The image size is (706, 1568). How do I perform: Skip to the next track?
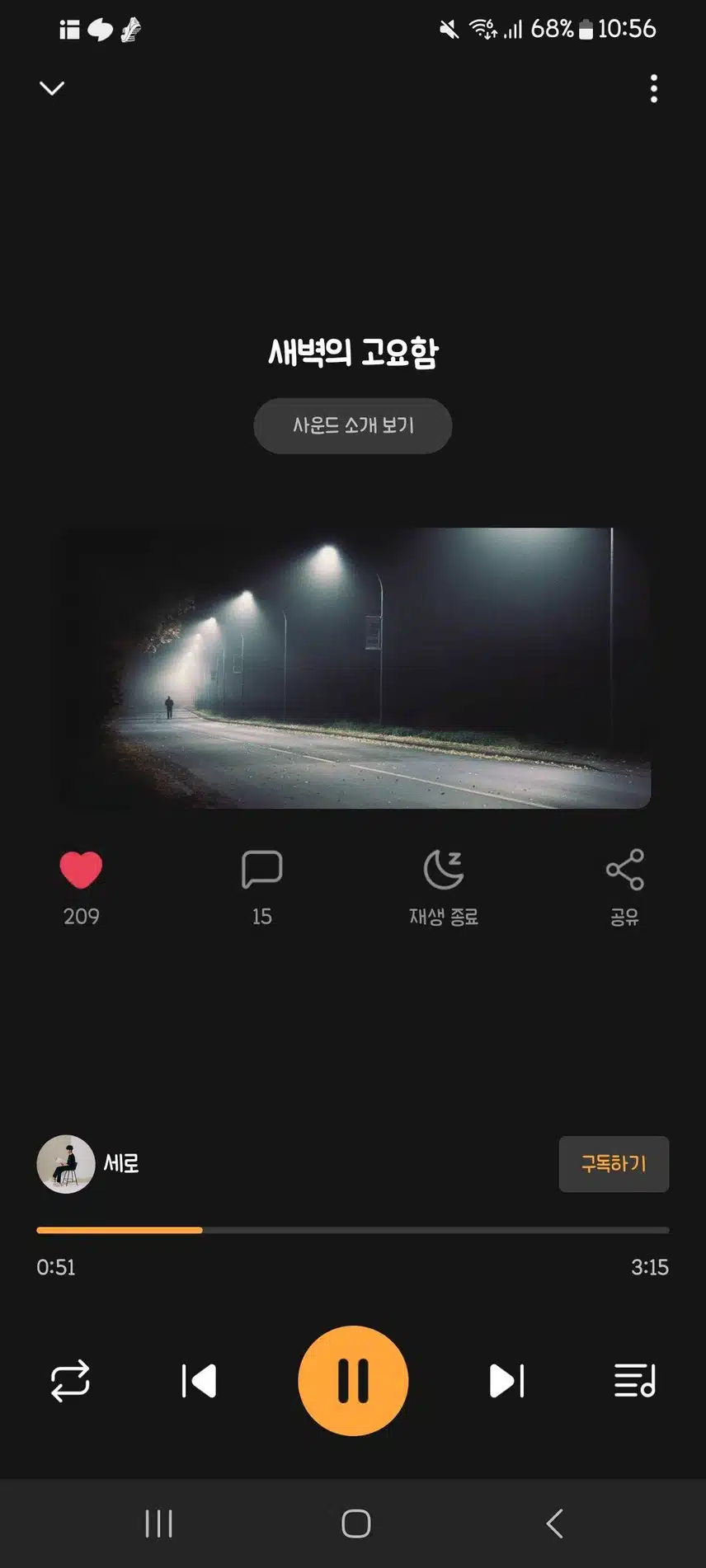[506, 1381]
